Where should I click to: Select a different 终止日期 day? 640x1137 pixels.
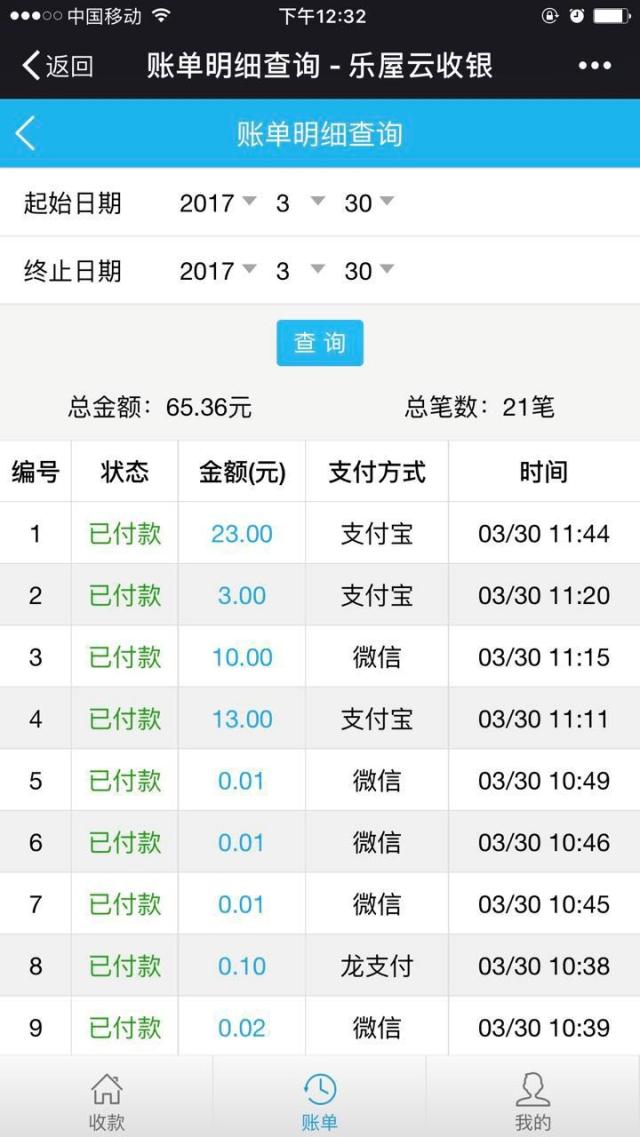point(368,271)
